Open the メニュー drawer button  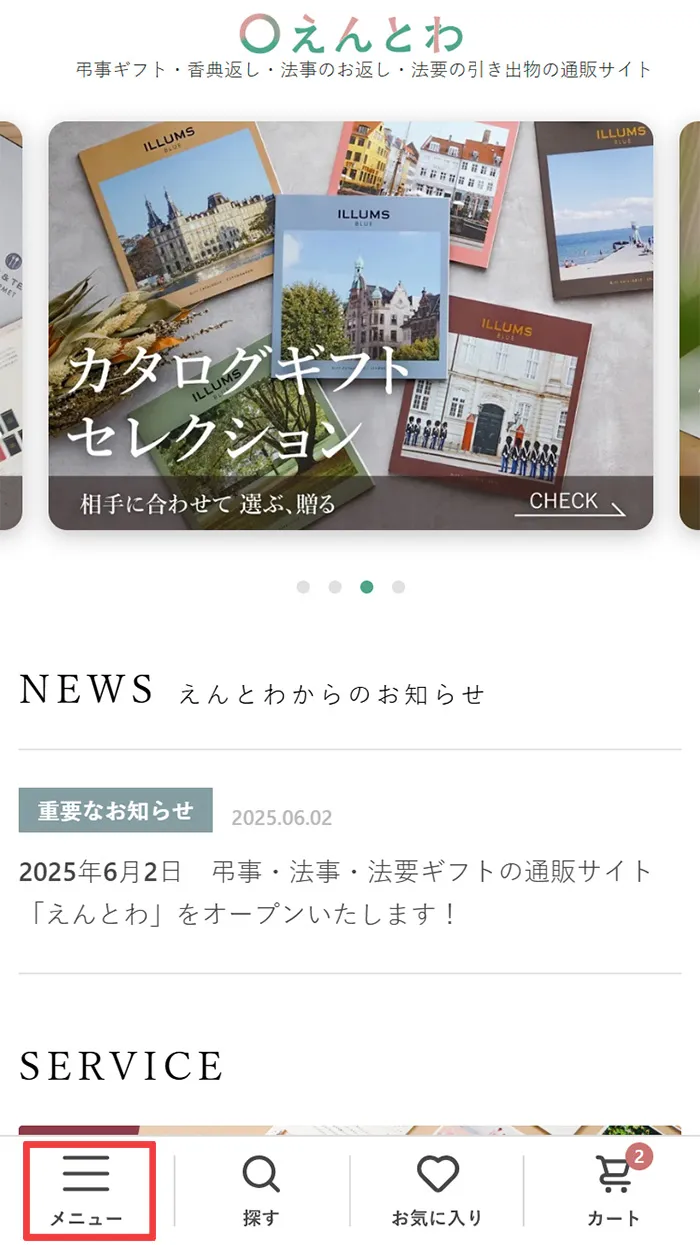pyautogui.click(x=87, y=1191)
